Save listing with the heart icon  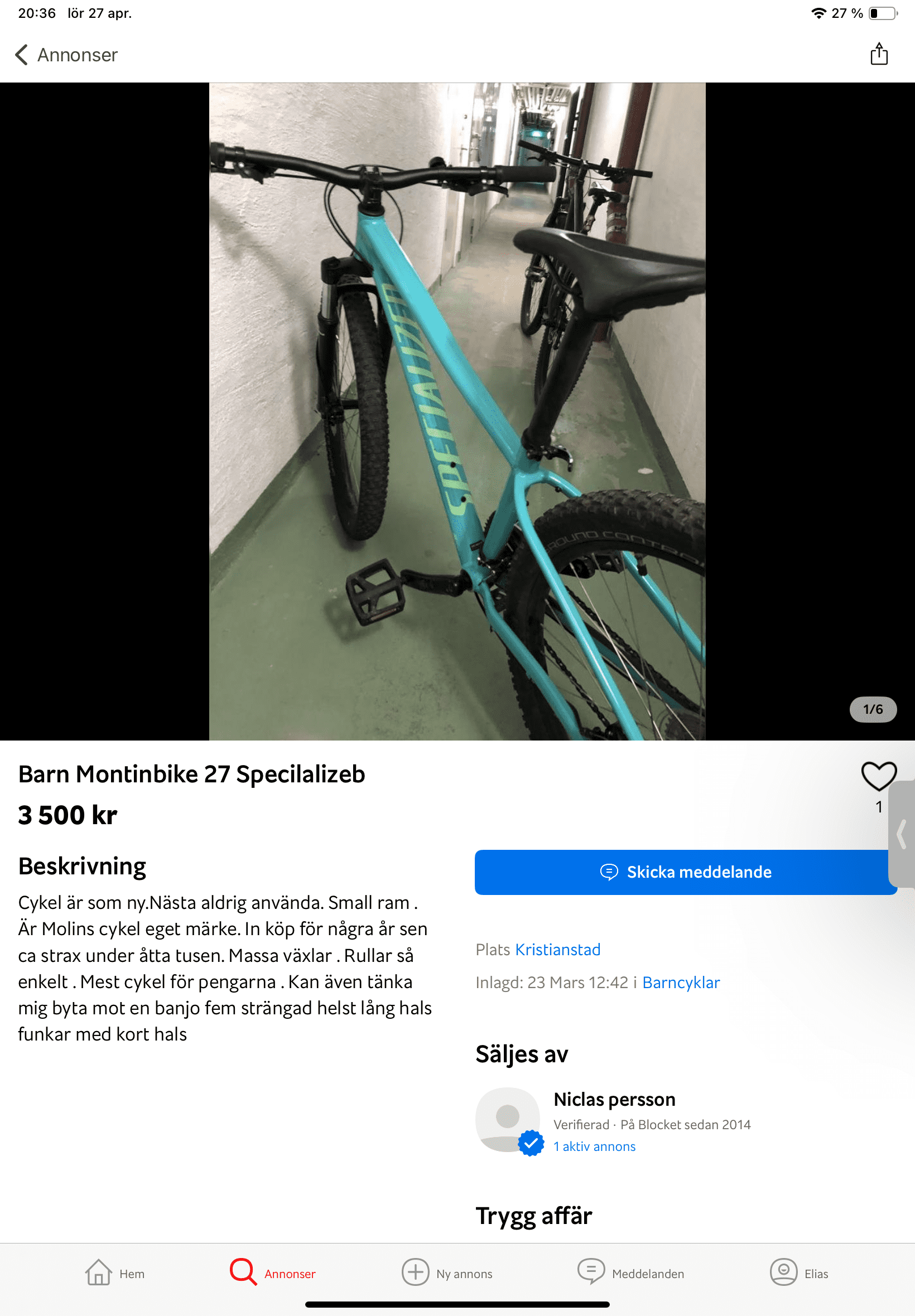coord(878,776)
